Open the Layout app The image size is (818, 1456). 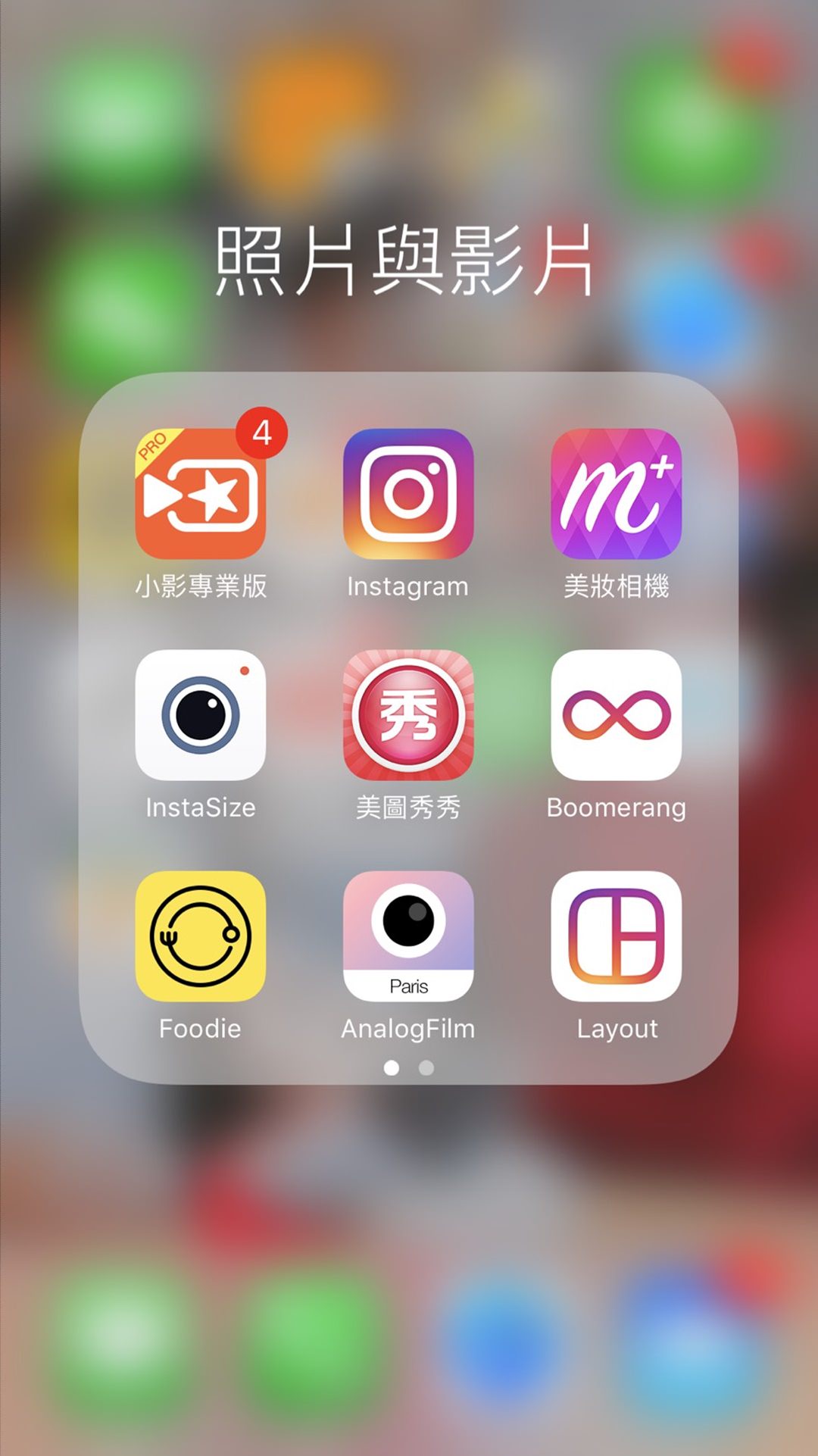tap(616, 936)
